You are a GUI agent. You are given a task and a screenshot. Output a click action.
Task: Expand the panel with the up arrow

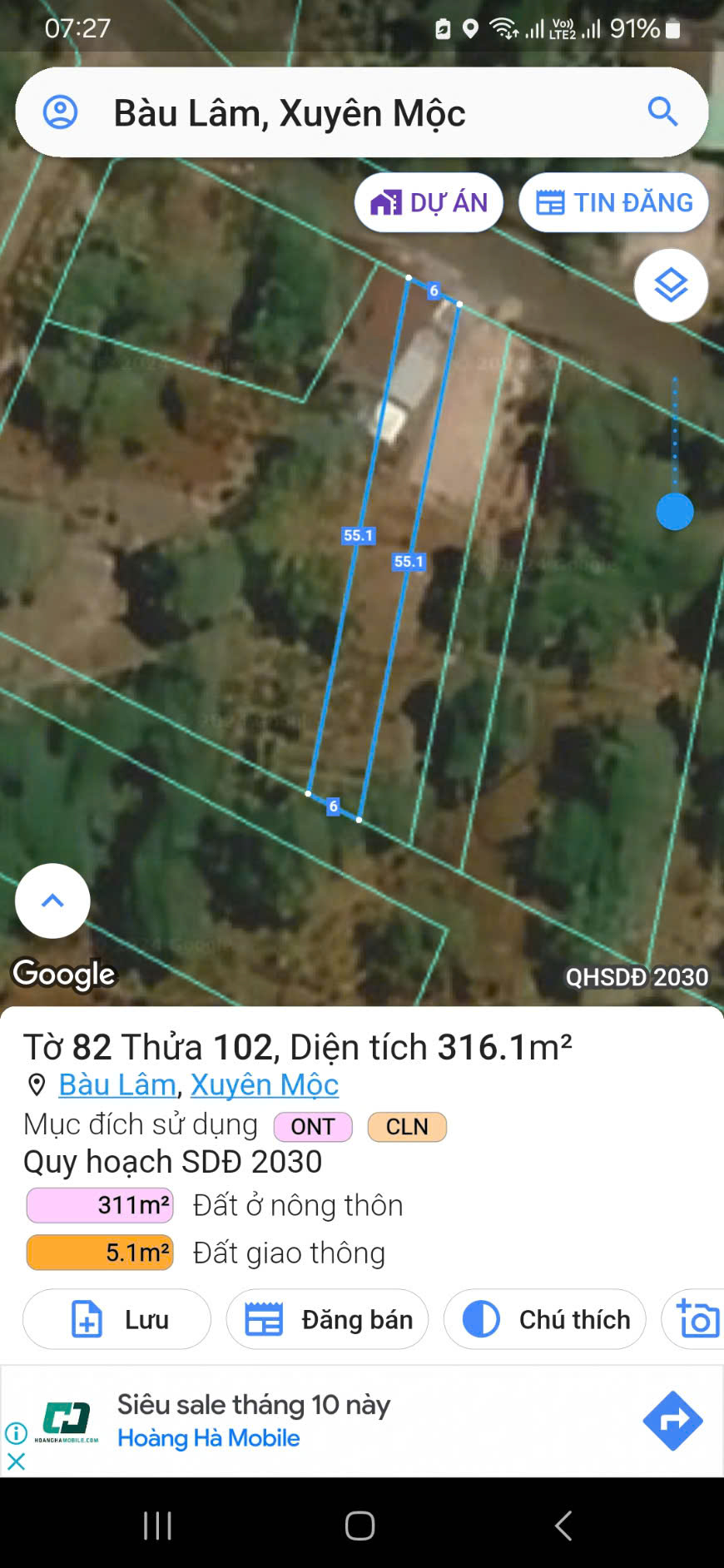coord(52,901)
